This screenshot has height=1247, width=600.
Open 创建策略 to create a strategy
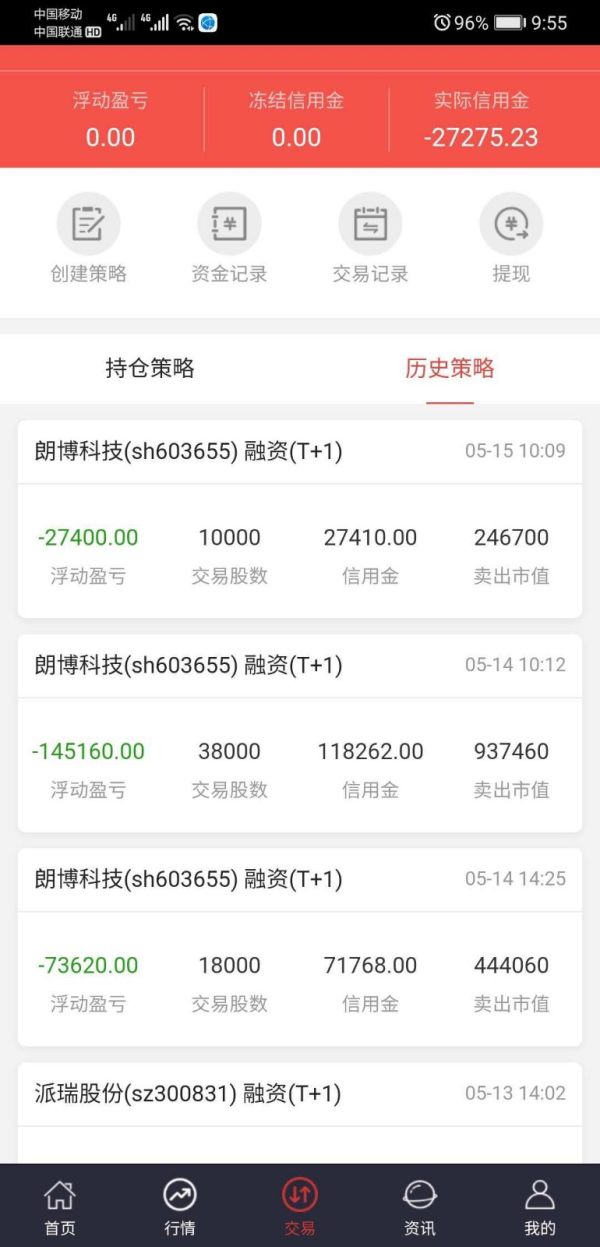[89, 238]
